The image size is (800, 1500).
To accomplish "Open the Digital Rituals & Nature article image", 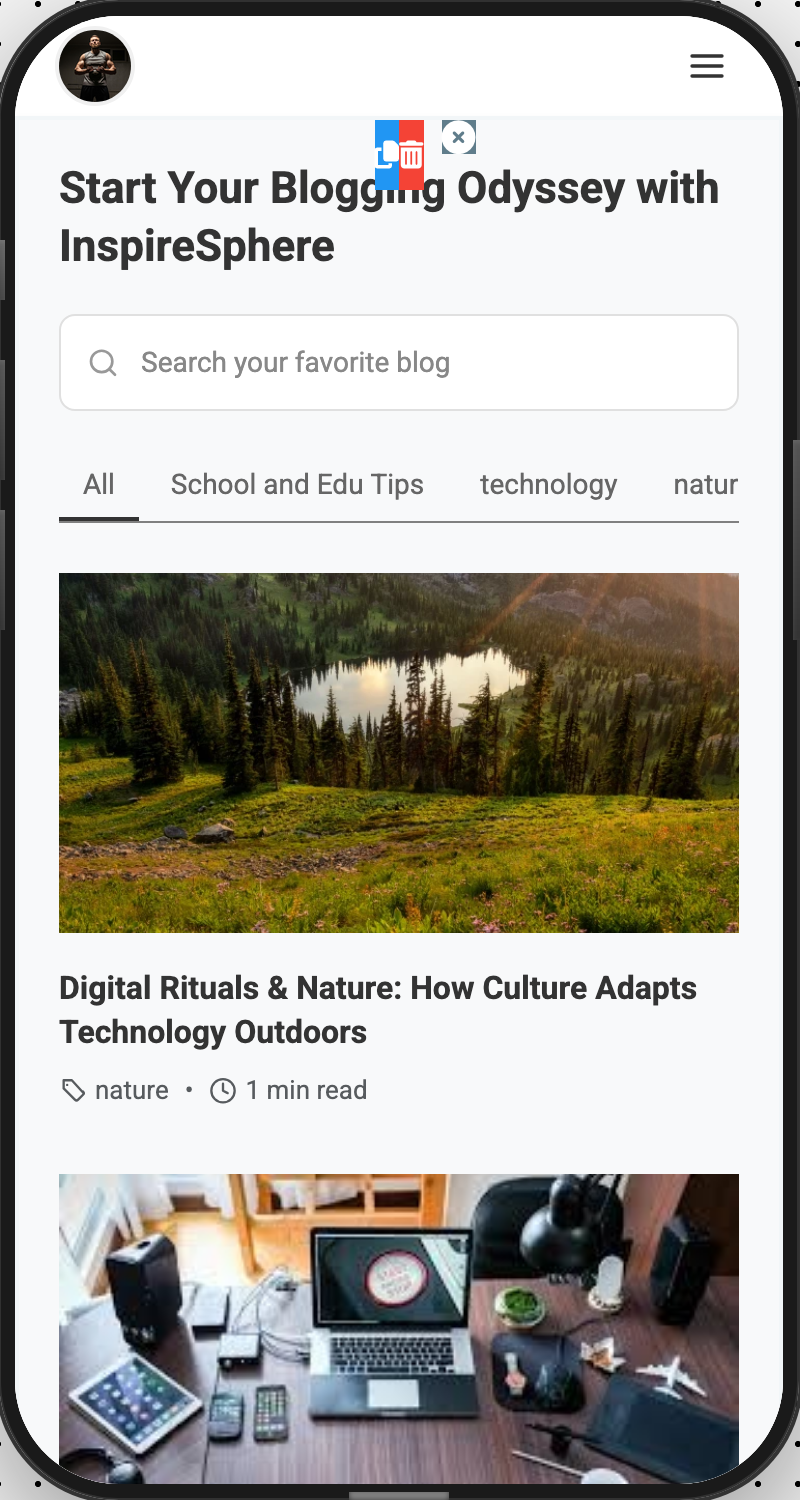I will click(399, 752).
